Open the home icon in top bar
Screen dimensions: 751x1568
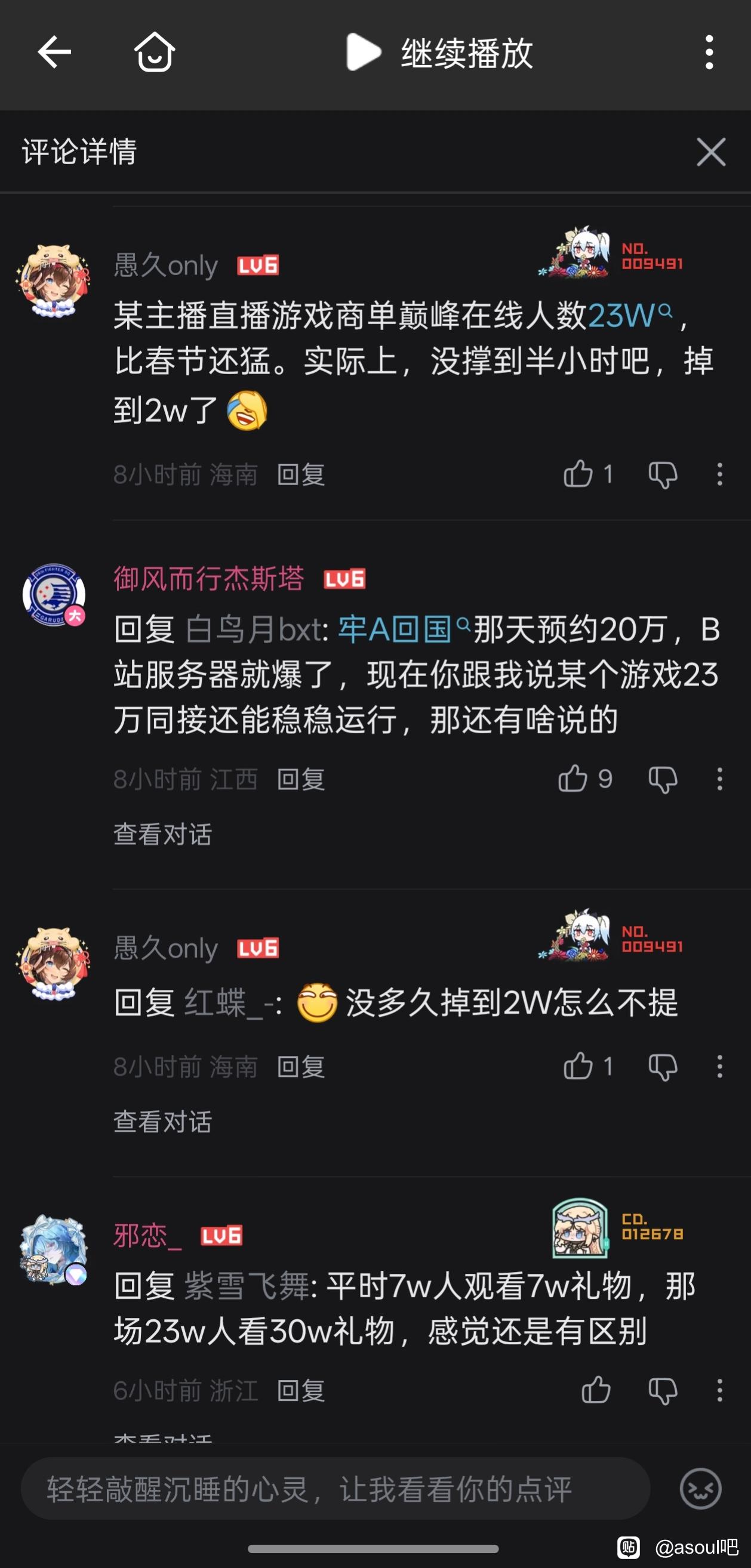point(154,53)
